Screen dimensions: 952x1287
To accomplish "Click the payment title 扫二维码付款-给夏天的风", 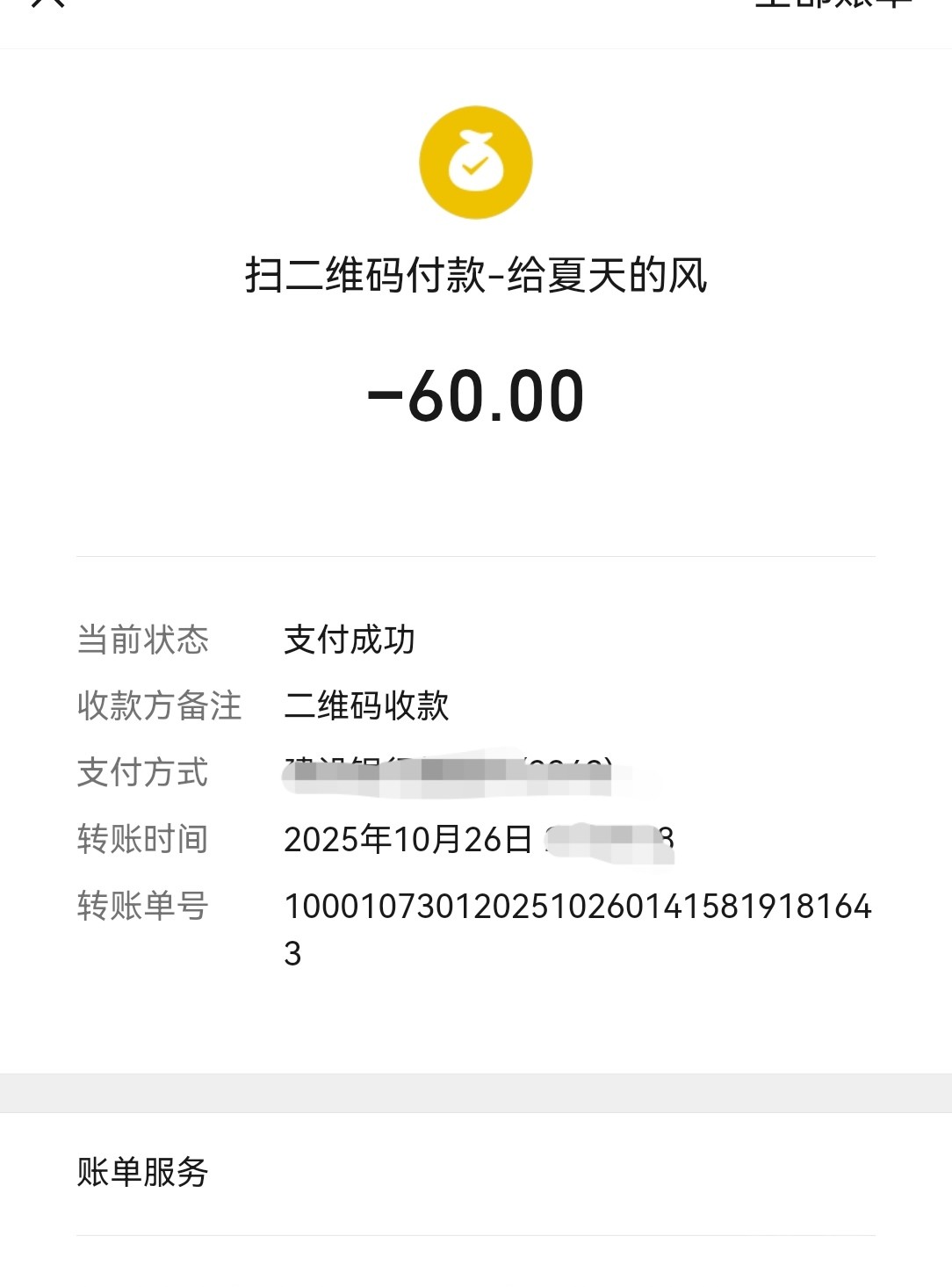I will (475, 277).
